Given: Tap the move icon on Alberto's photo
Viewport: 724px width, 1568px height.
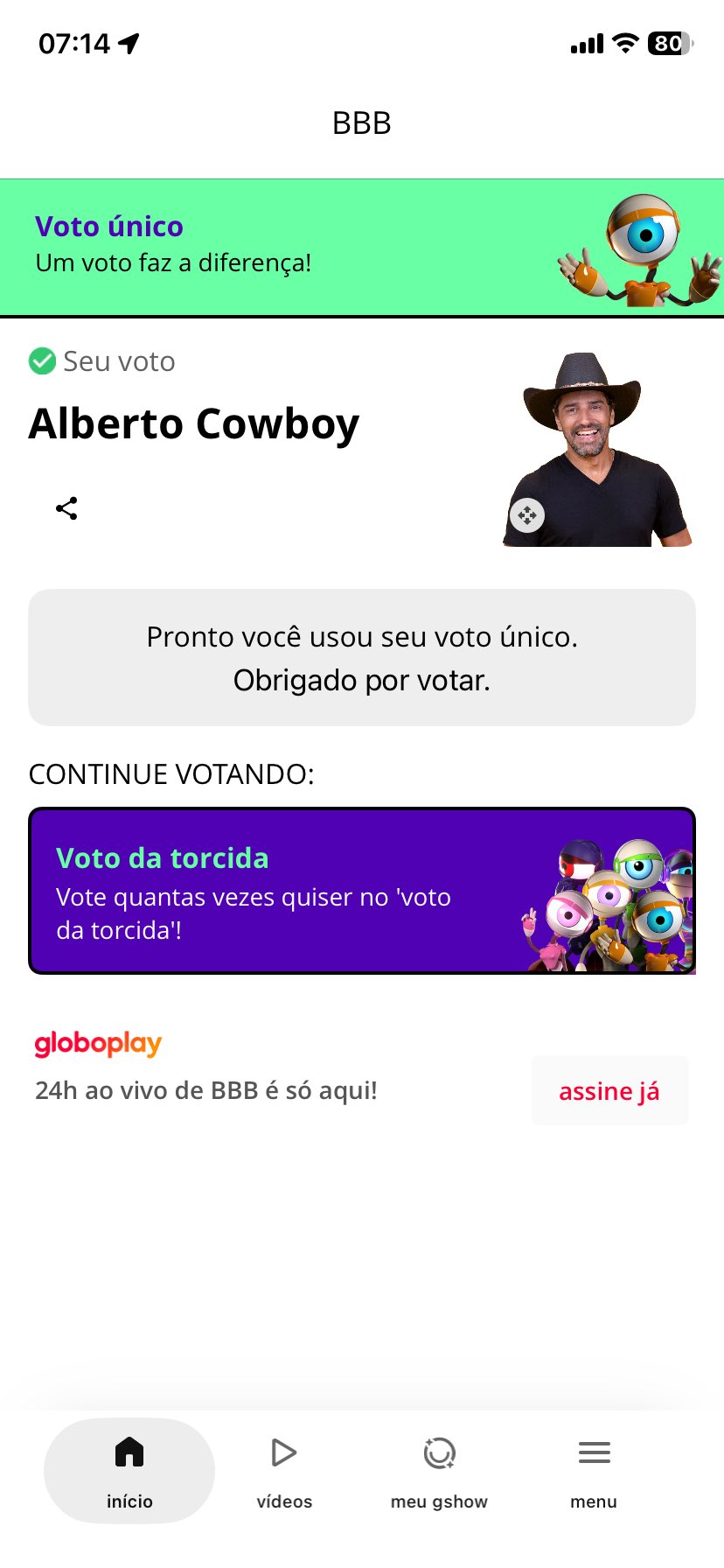Looking at the screenshot, I should 527,515.
